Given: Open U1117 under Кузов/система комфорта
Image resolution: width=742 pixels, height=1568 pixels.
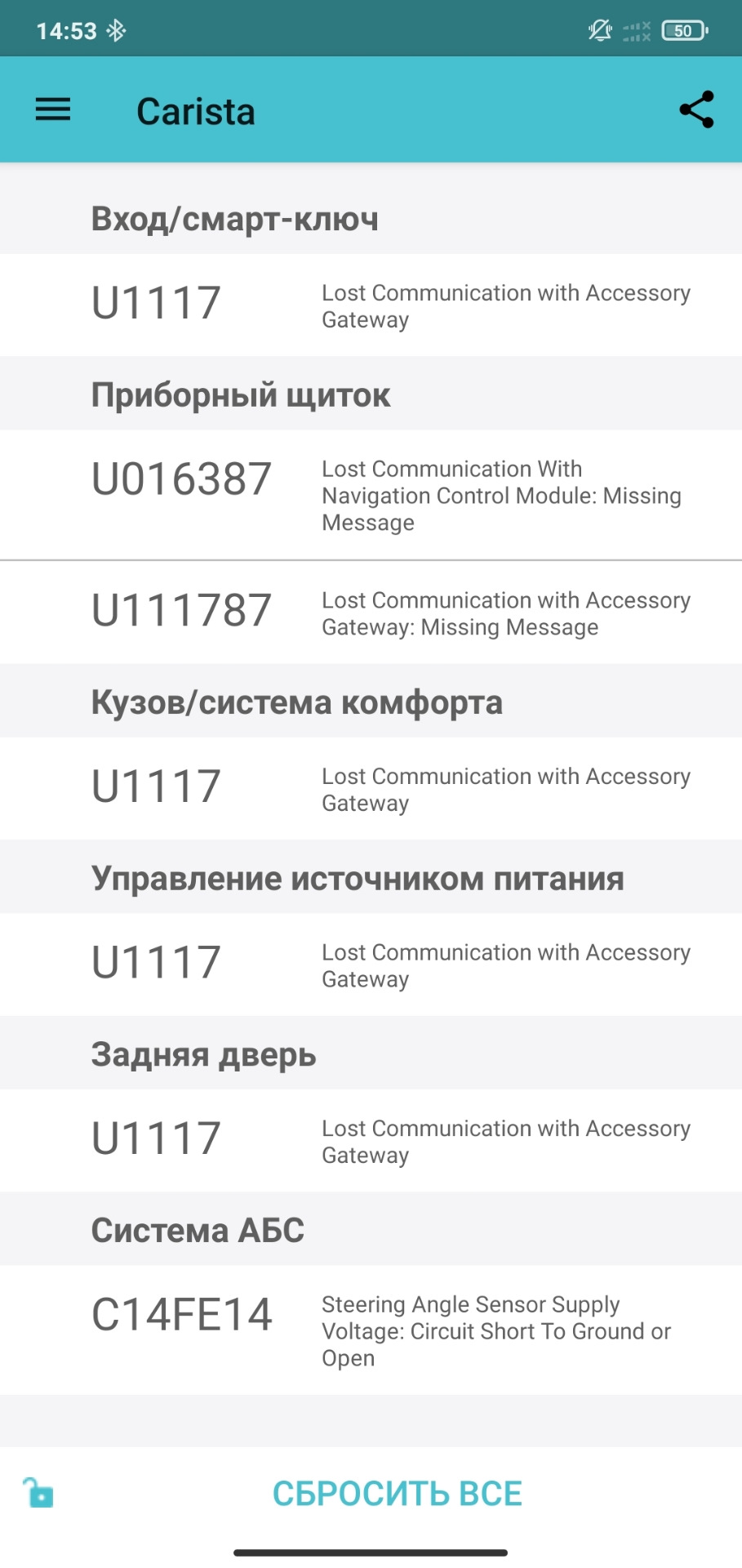Looking at the screenshot, I should pos(371,788).
